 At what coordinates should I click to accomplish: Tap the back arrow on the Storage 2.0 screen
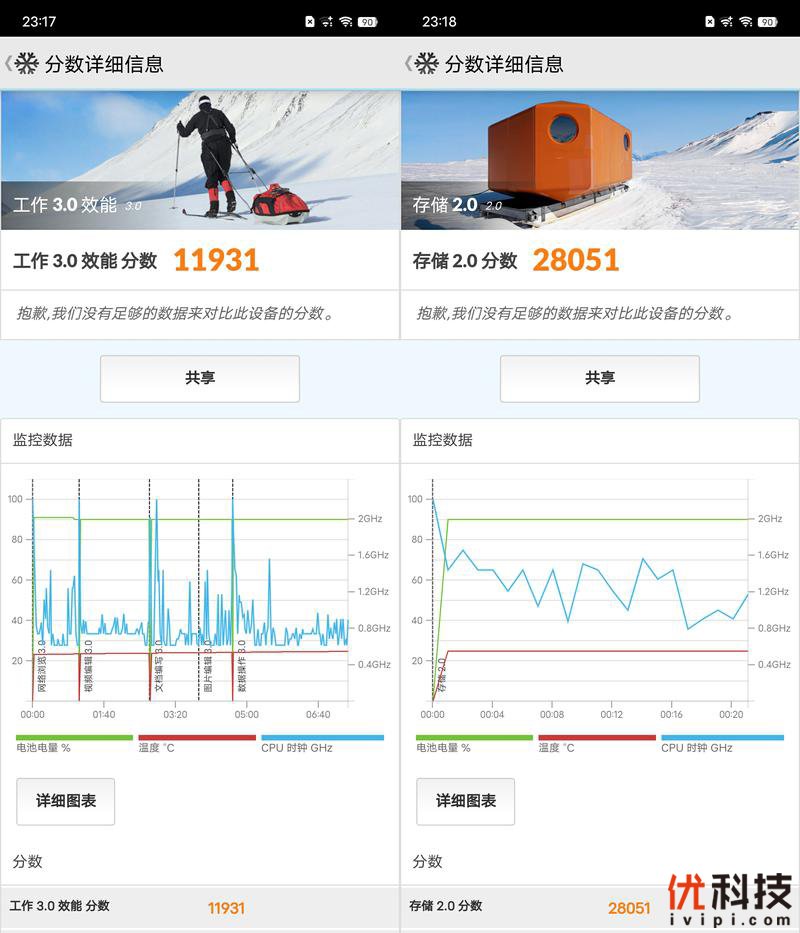[410, 62]
